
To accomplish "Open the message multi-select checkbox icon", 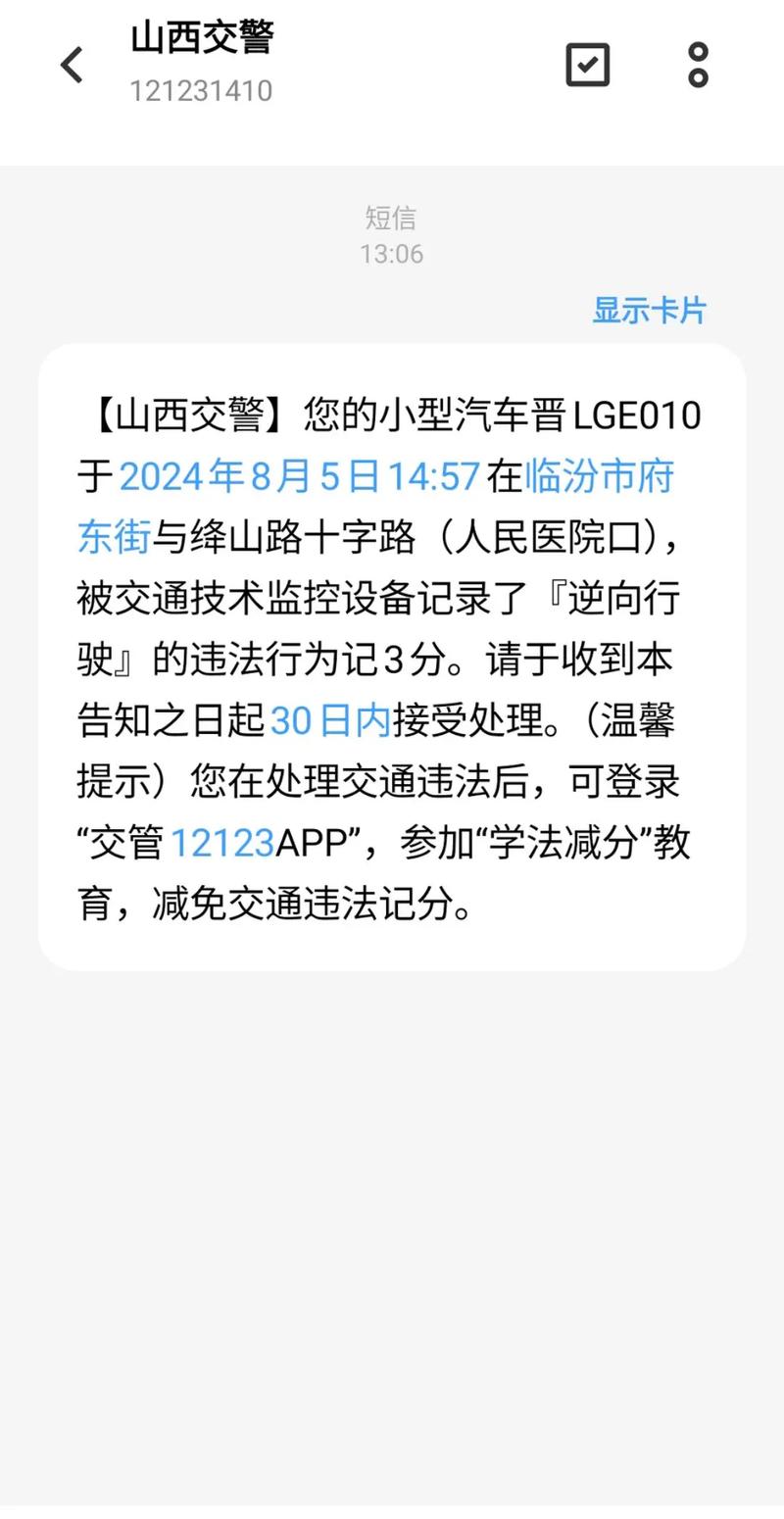I will [587, 63].
